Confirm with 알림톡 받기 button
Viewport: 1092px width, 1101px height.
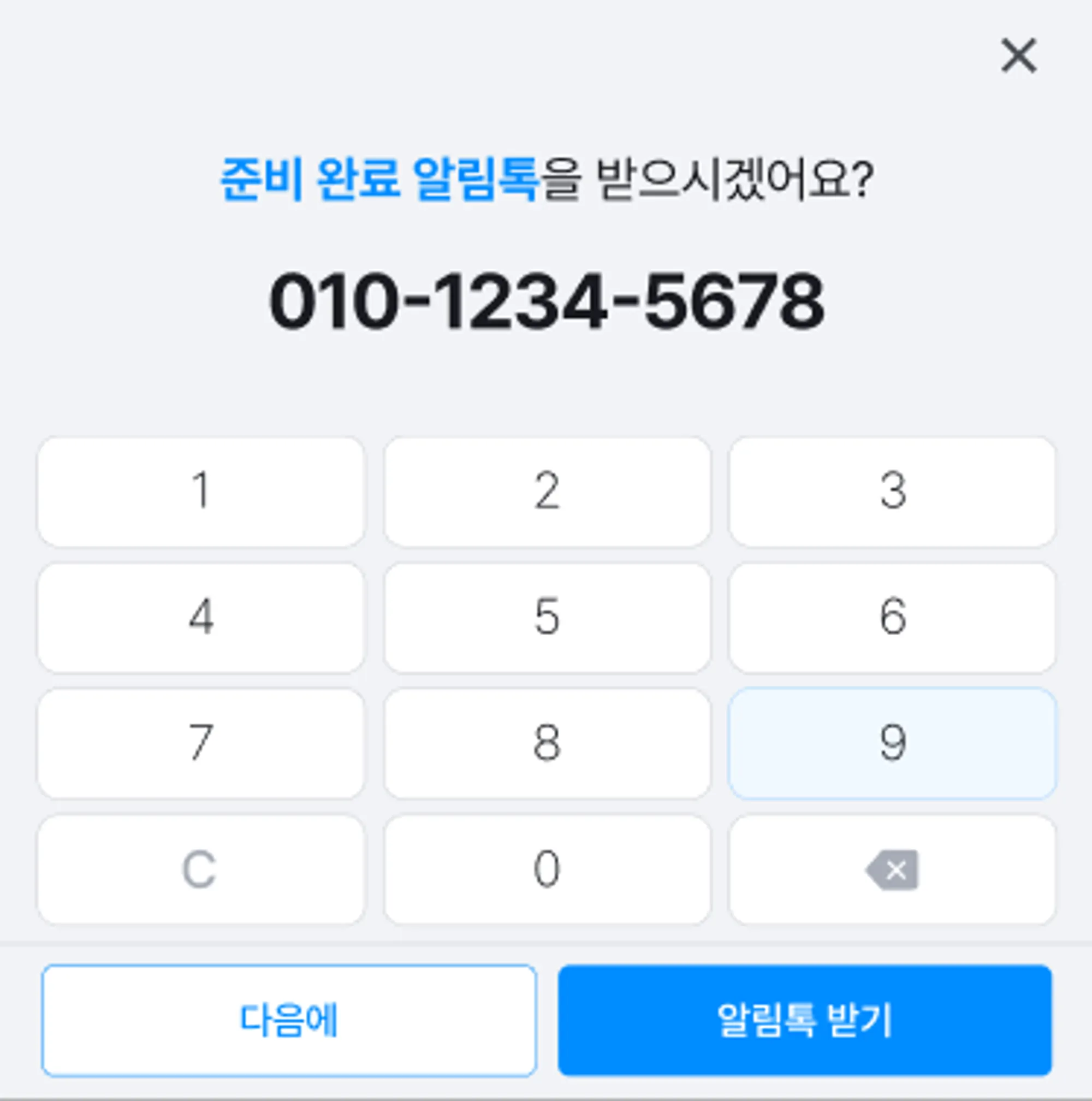[x=804, y=1020]
